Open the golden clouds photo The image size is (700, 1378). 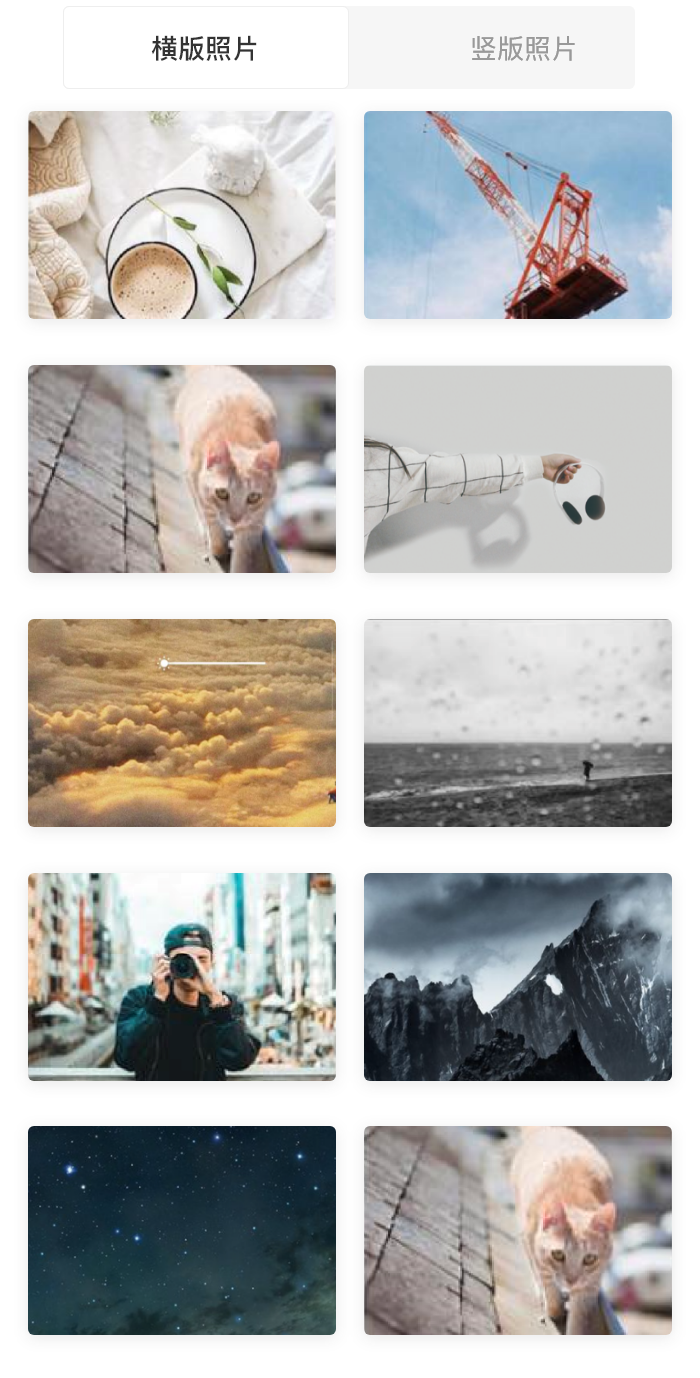tap(182, 723)
